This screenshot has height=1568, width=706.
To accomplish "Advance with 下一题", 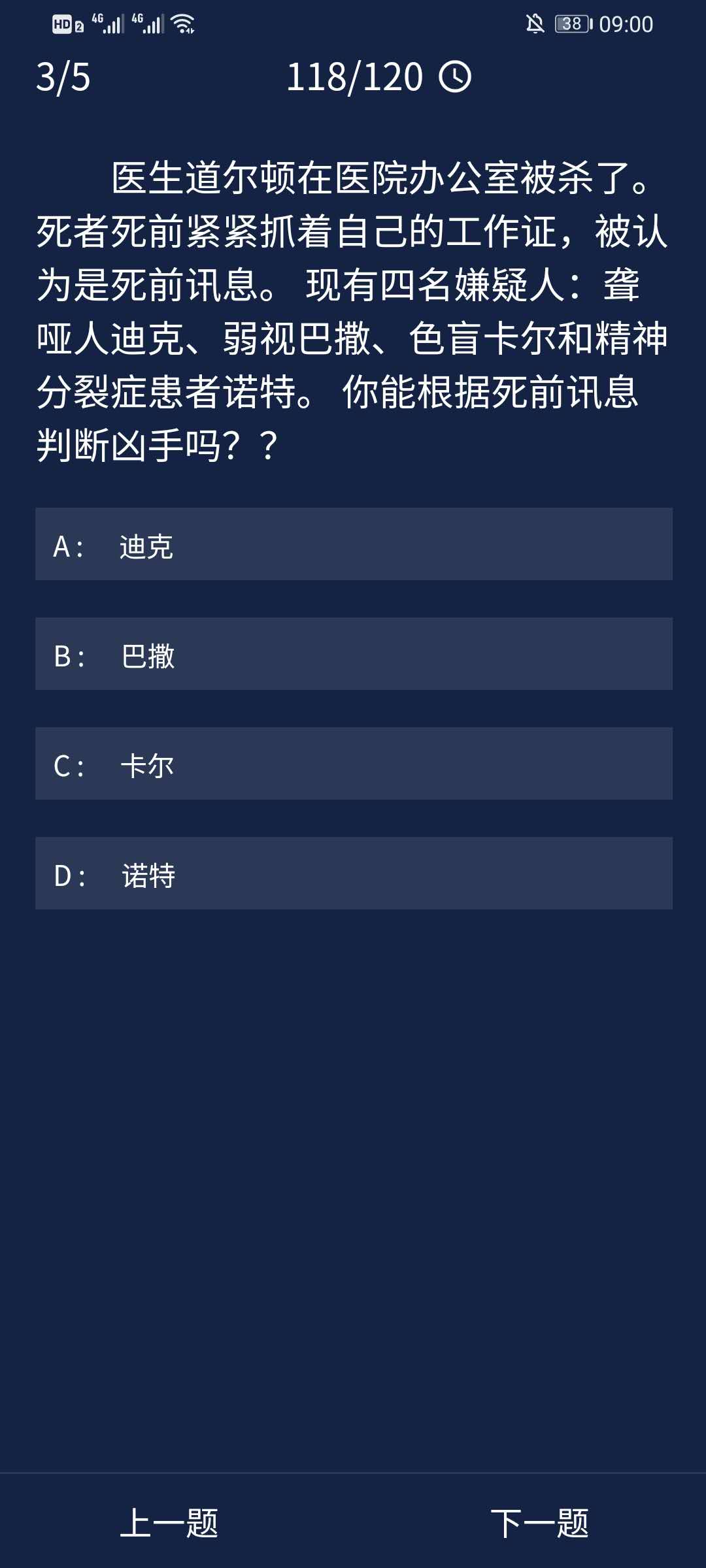I will (x=539, y=1523).
